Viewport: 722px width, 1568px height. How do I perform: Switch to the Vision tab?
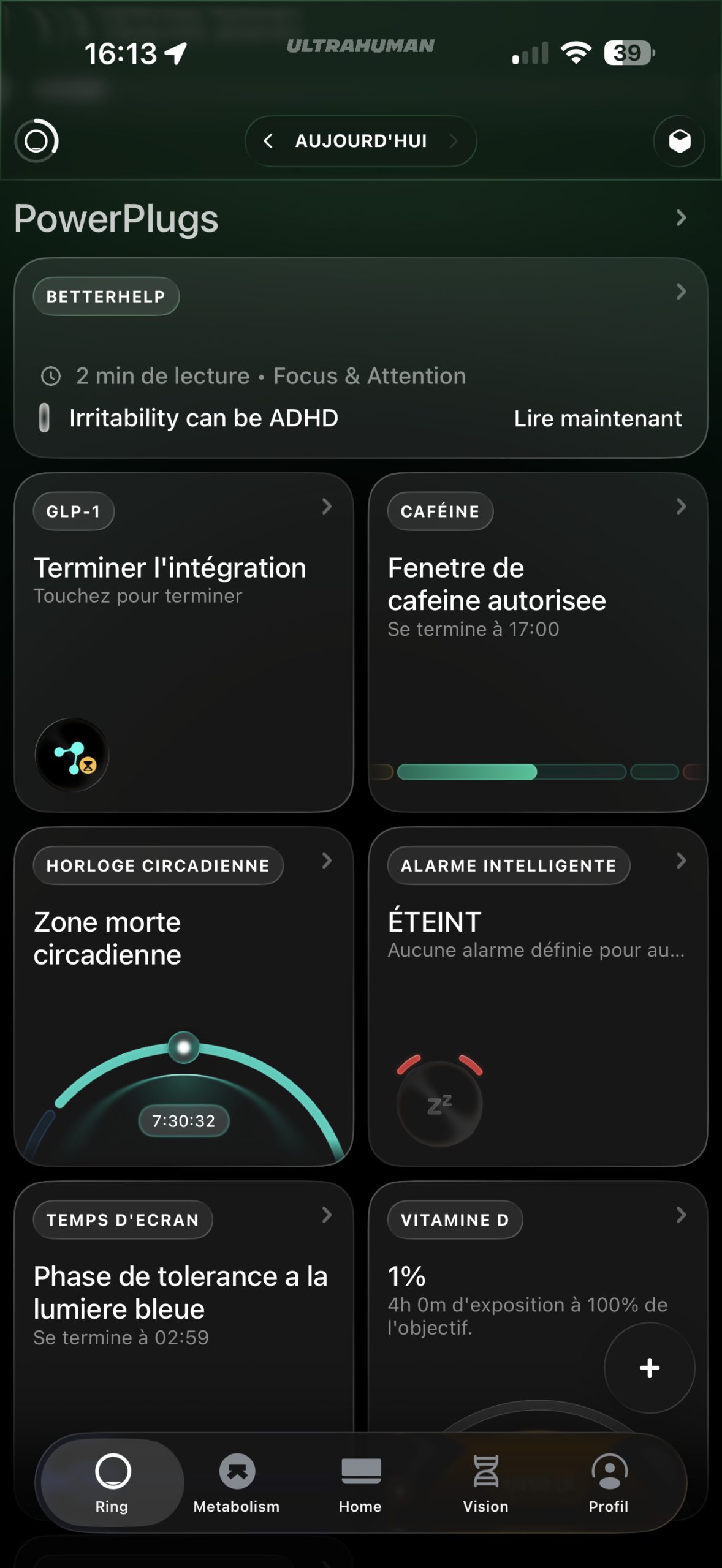click(x=485, y=1482)
